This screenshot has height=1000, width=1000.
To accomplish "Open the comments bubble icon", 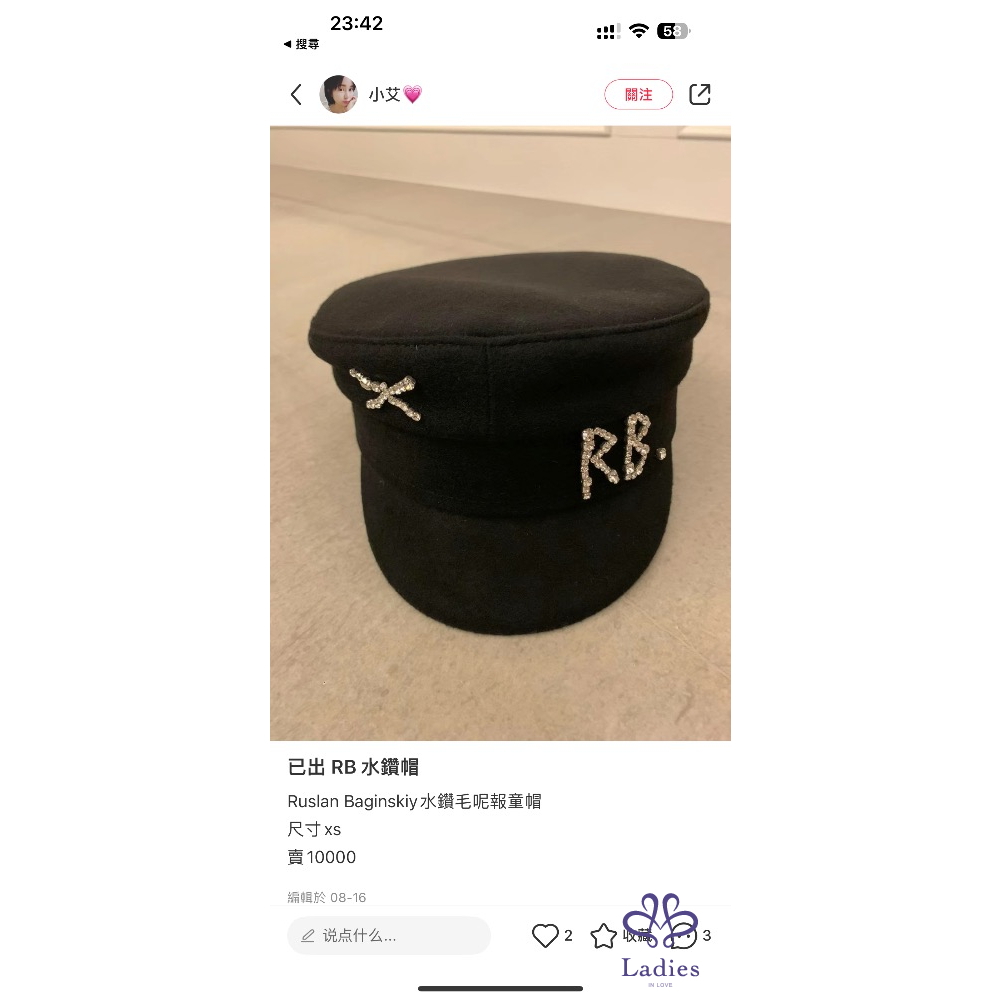I will tap(683, 937).
